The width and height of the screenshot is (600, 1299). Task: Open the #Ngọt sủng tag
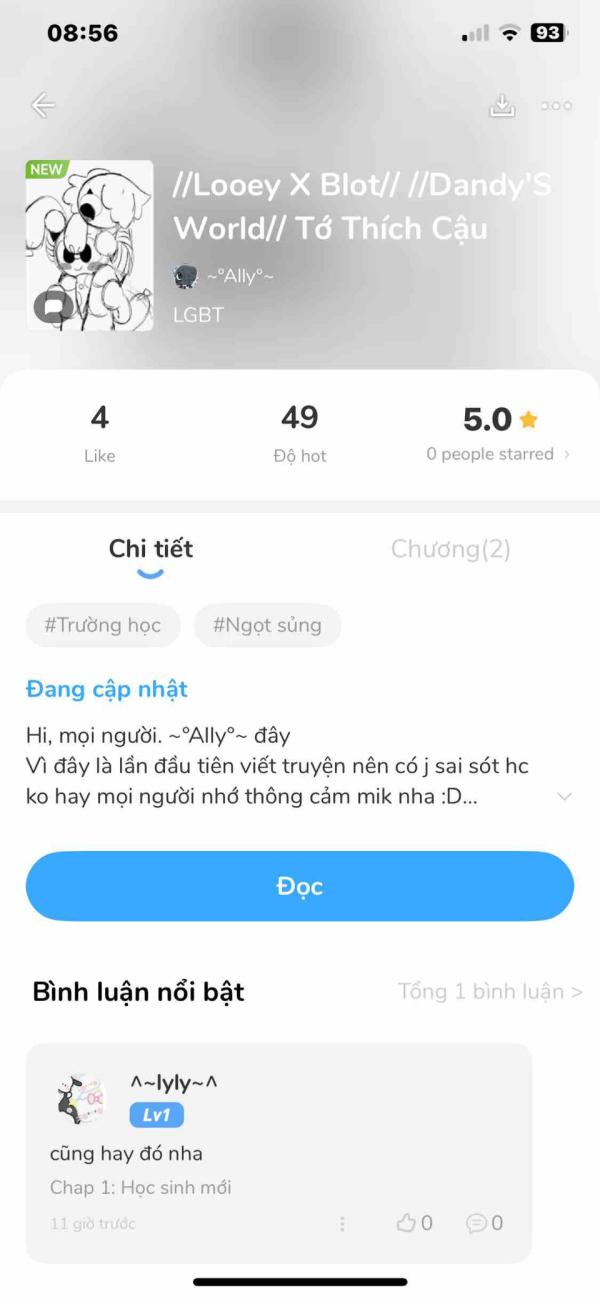(x=267, y=626)
